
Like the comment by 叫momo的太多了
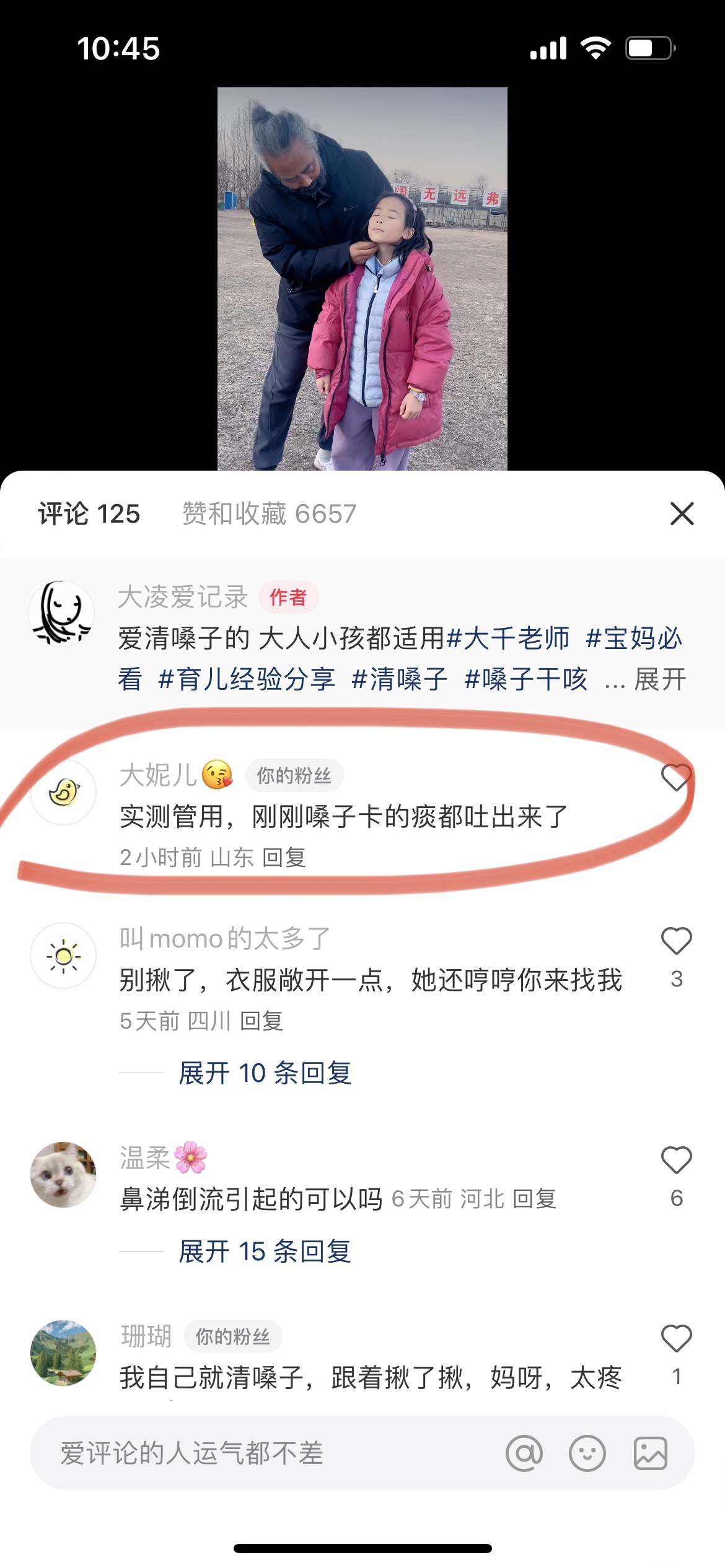coord(676,941)
